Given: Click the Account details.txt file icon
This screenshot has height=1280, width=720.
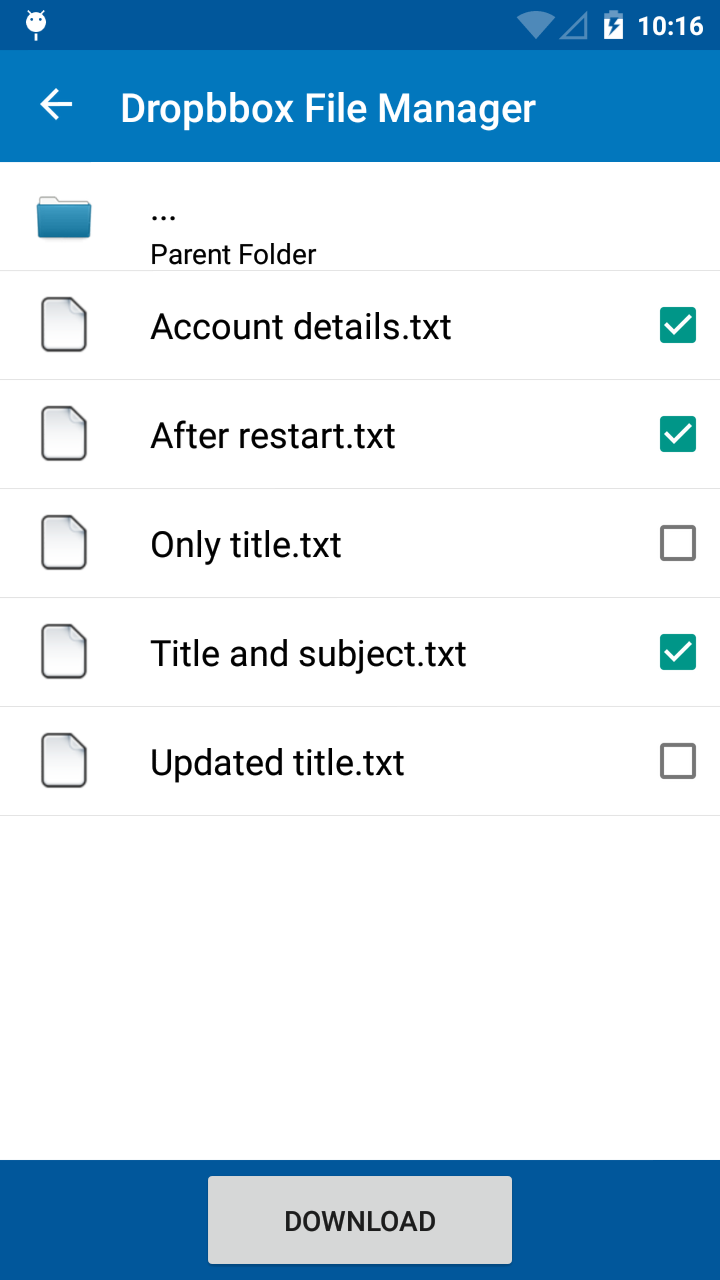Looking at the screenshot, I should [63, 325].
